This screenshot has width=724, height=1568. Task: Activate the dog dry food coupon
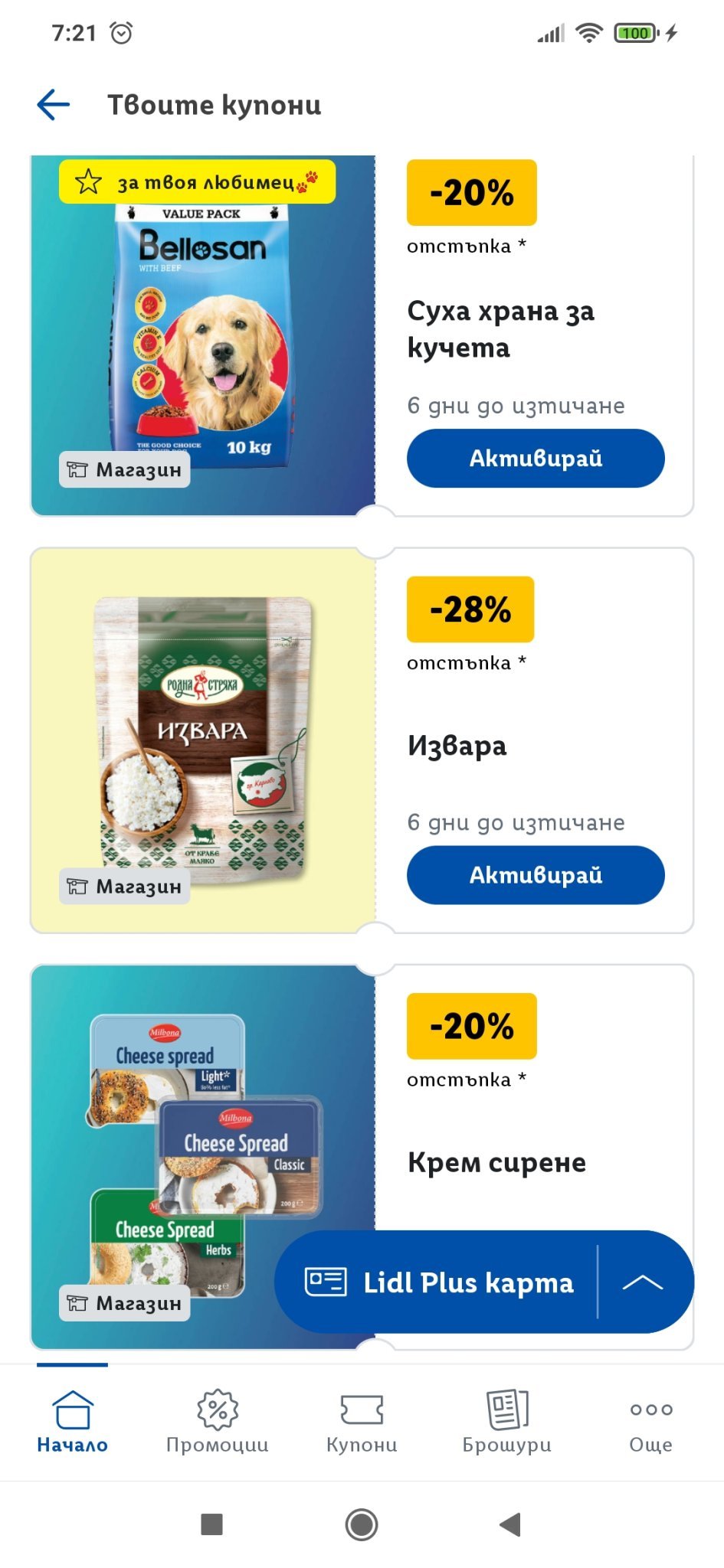tap(535, 458)
